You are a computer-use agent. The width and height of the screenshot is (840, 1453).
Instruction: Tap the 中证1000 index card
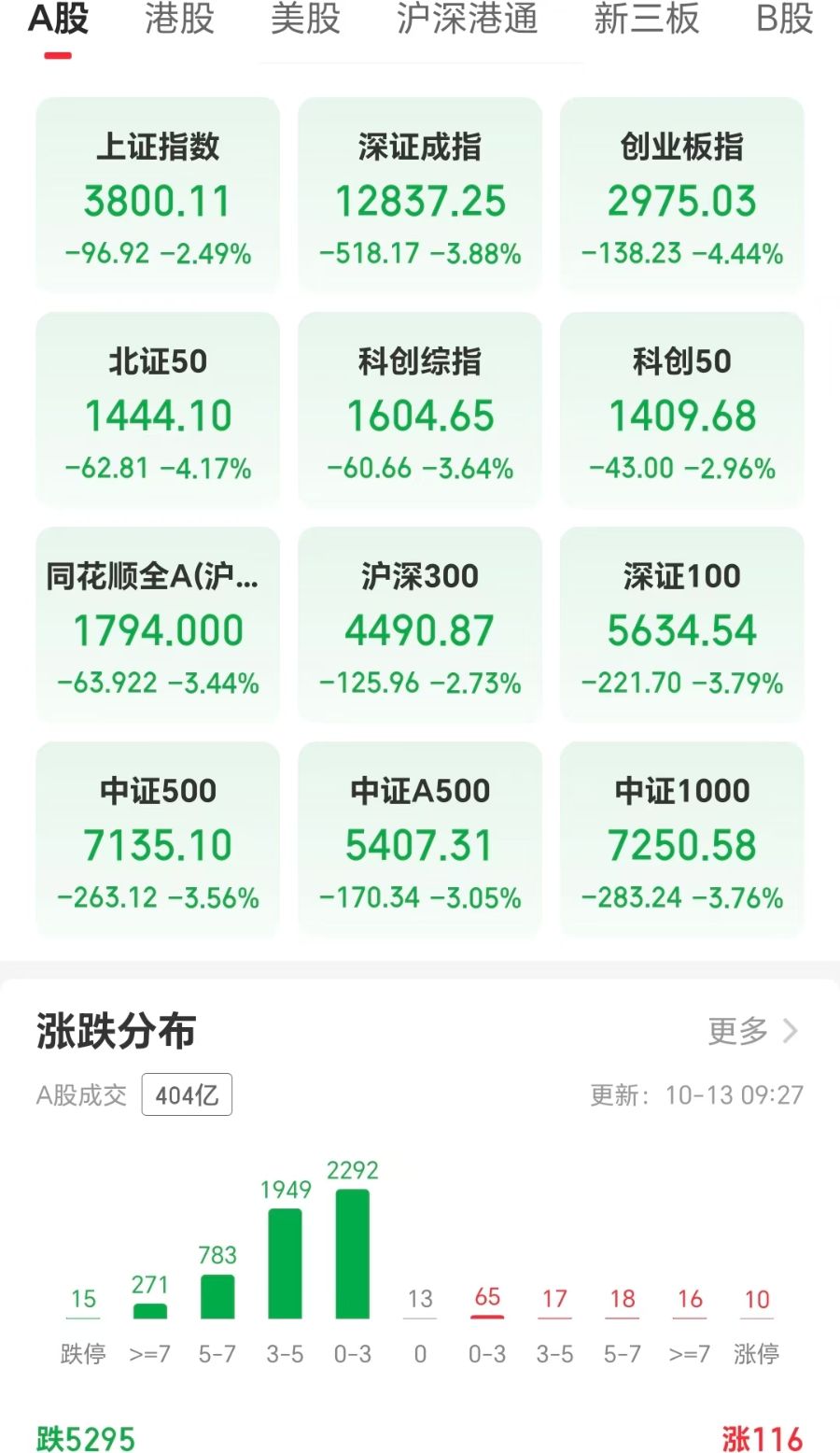point(682,840)
